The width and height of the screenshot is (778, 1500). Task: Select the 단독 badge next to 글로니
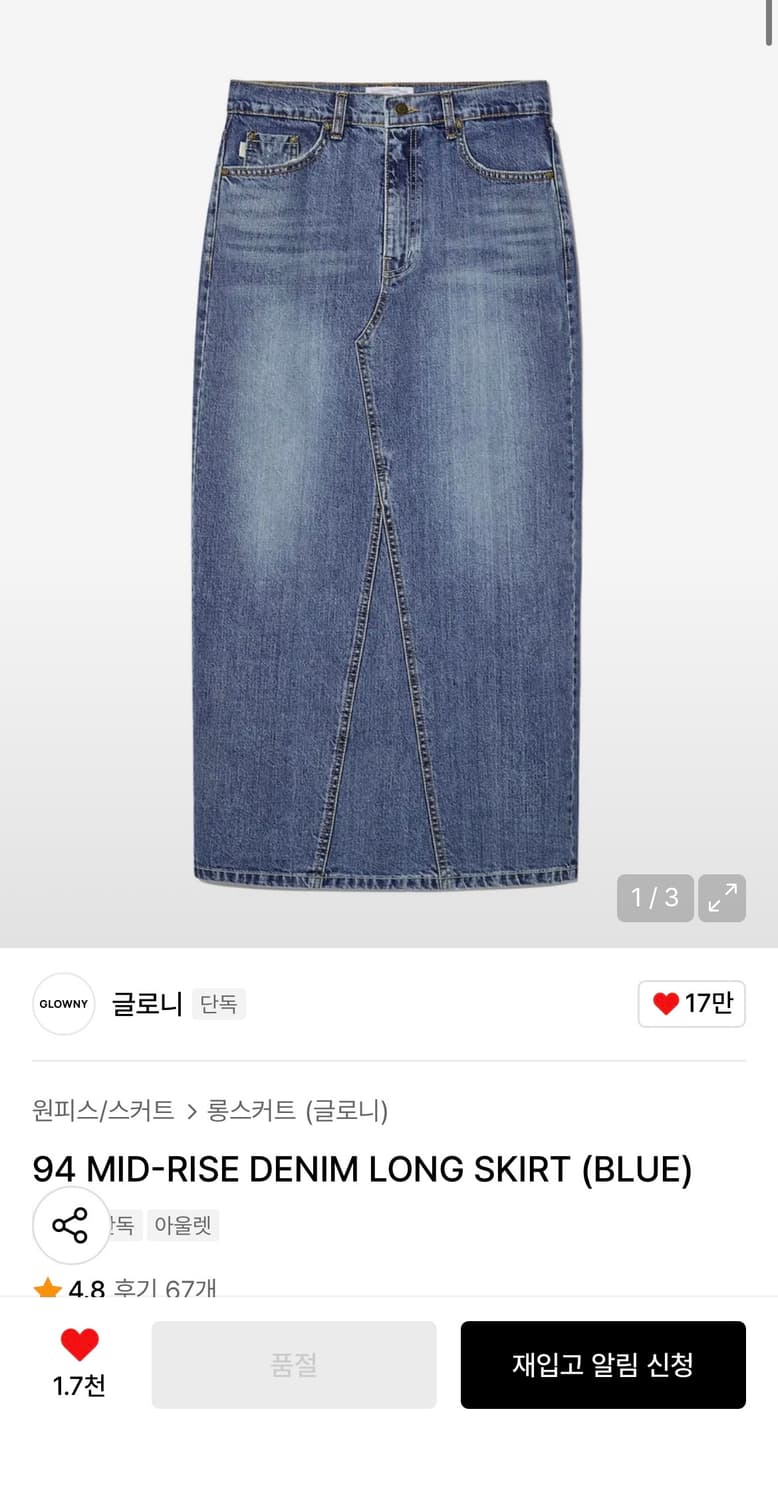coord(219,1004)
